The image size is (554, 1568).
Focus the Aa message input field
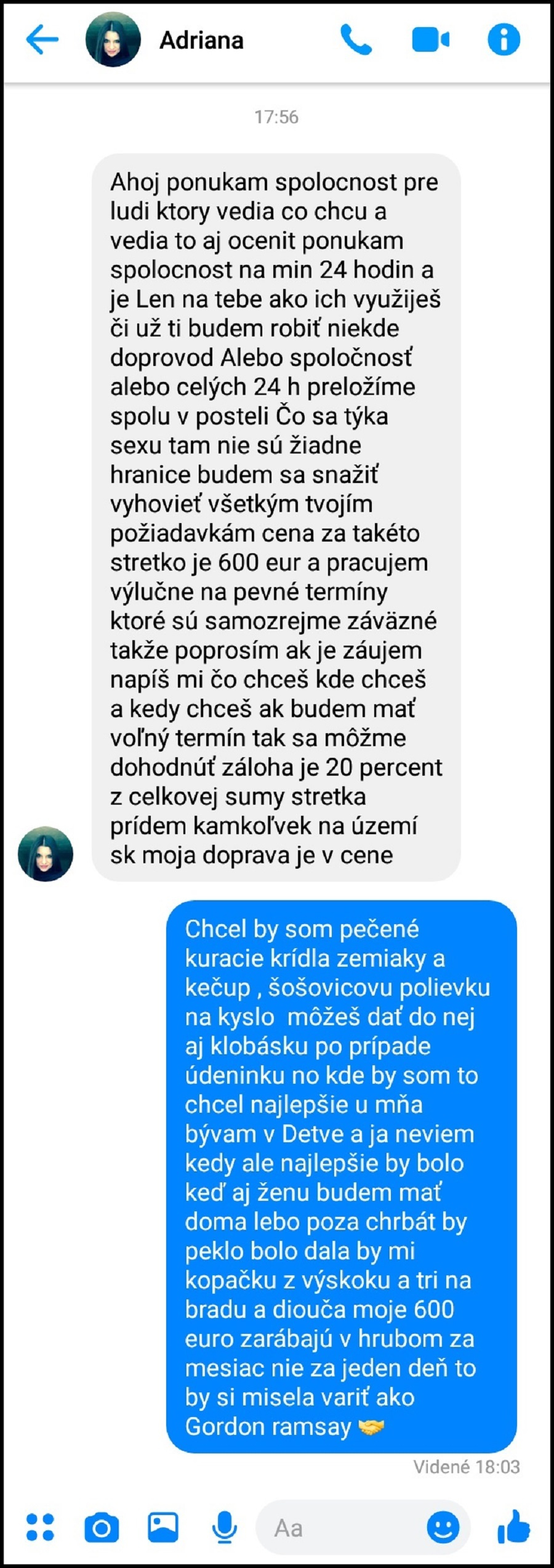click(339, 1527)
